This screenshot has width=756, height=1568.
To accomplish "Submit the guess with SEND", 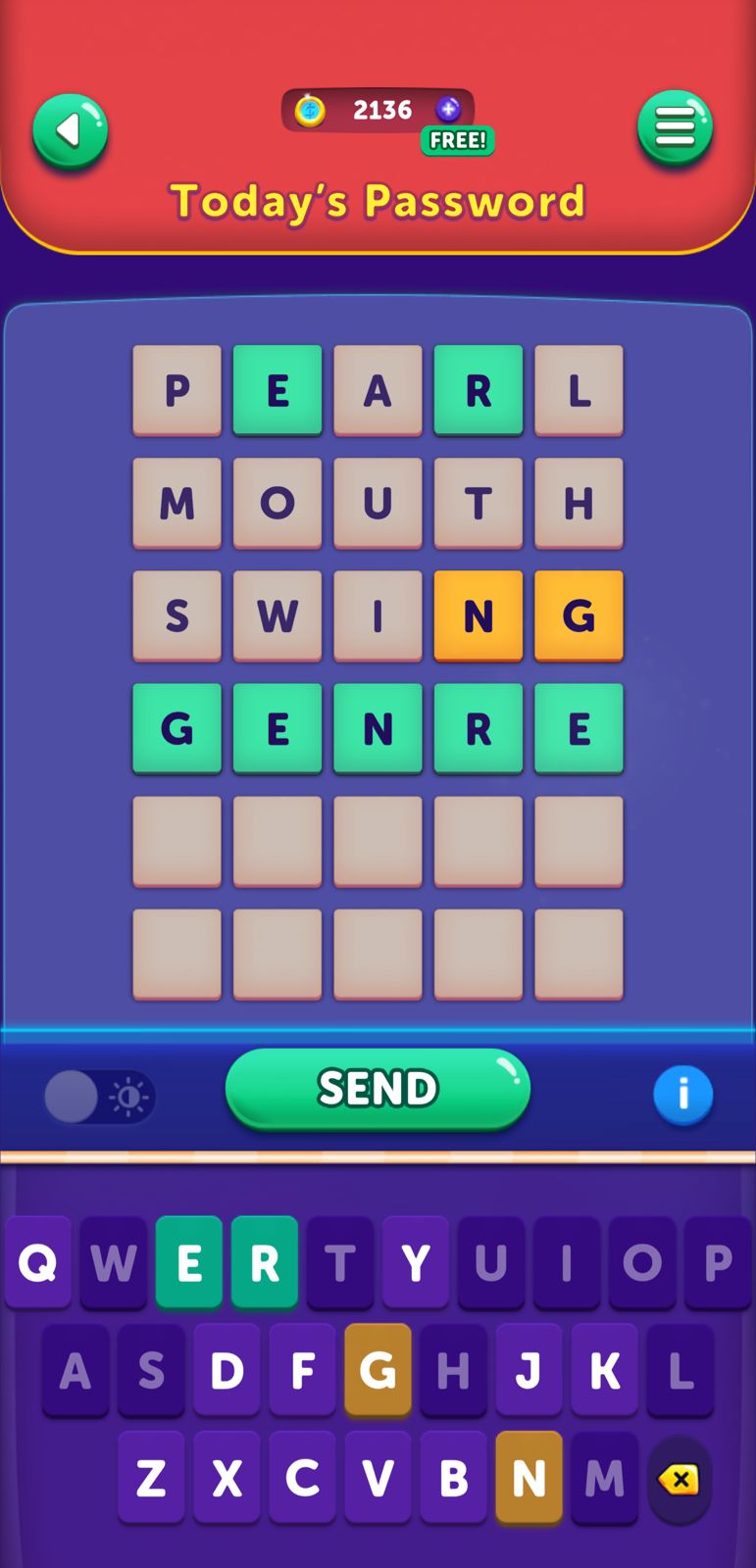I will click(x=378, y=1088).
